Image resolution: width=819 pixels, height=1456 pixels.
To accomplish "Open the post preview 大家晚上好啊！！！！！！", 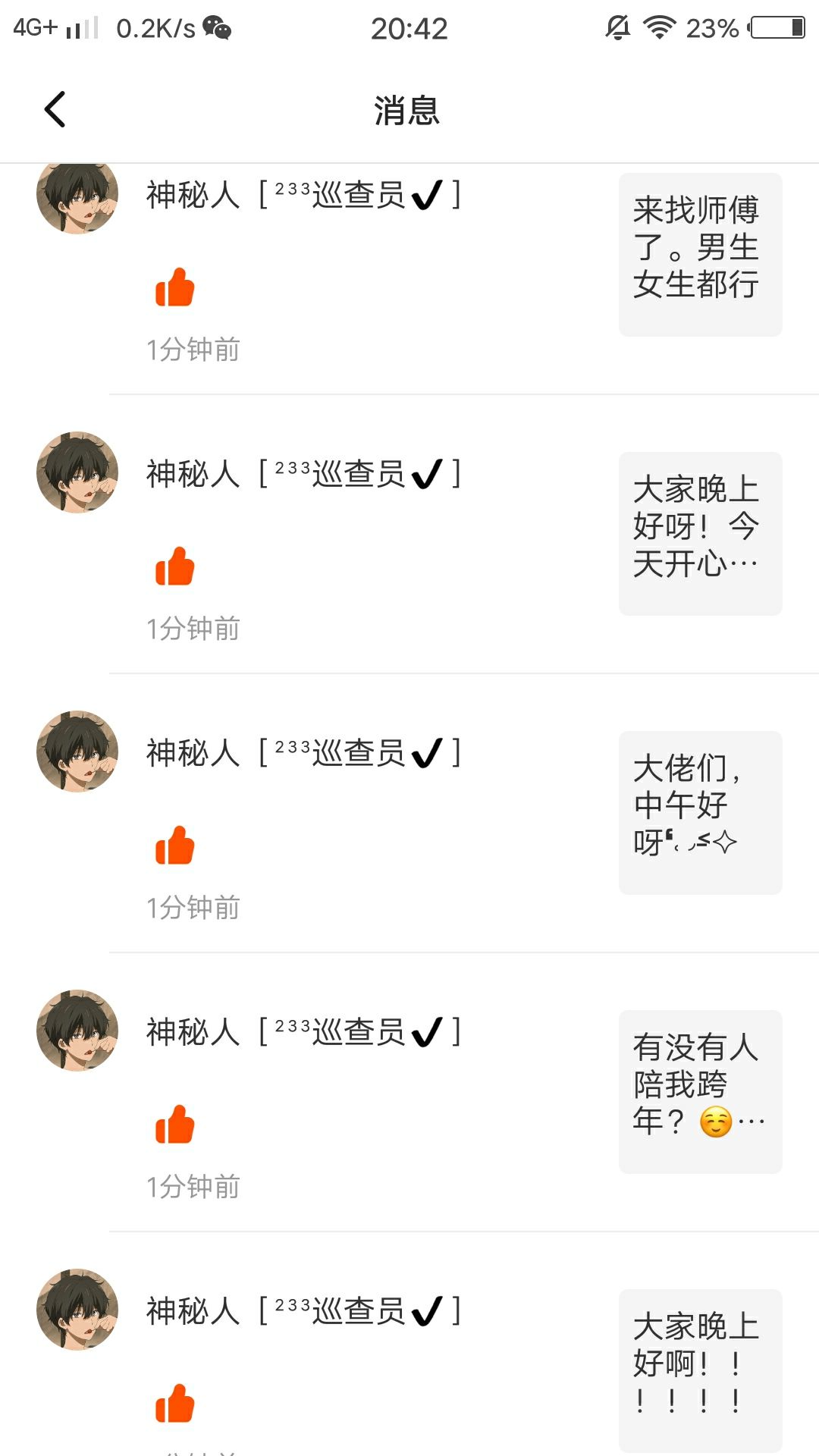I will point(700,1369).
